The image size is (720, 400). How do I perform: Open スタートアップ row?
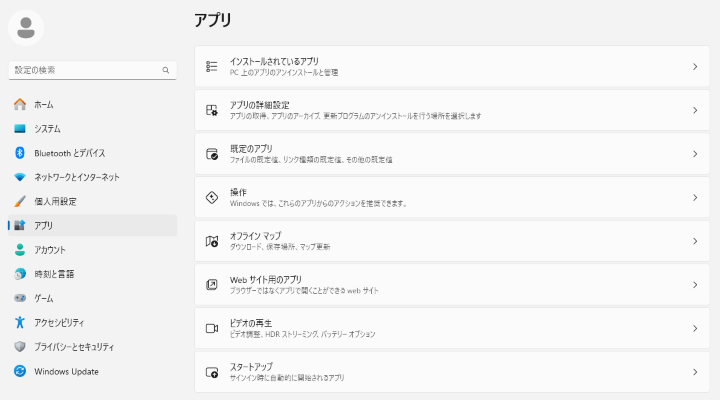tap(451, 372)
